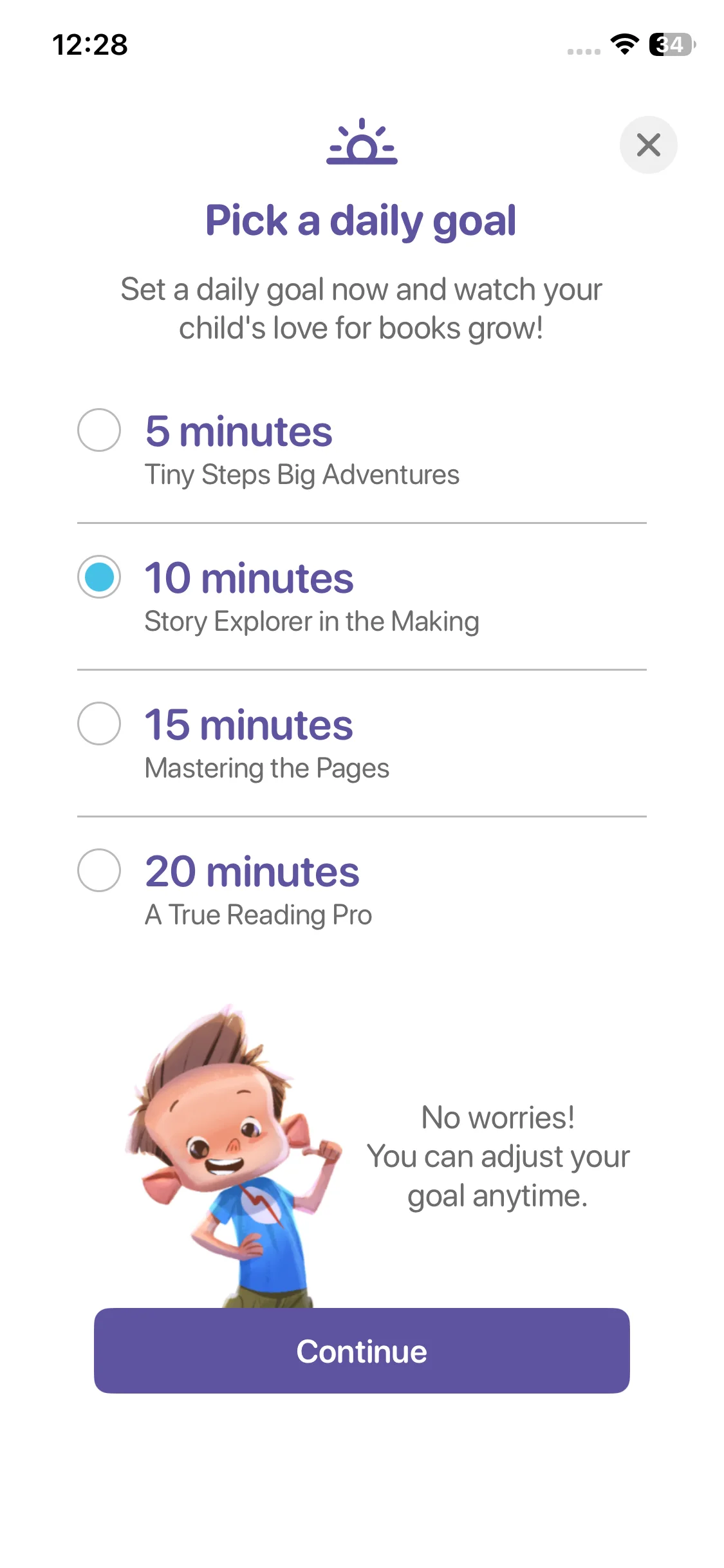Viewport: 724px width, 1568px height.
Task: Set goal to 20 minutes
Action: tap(99, 870)
